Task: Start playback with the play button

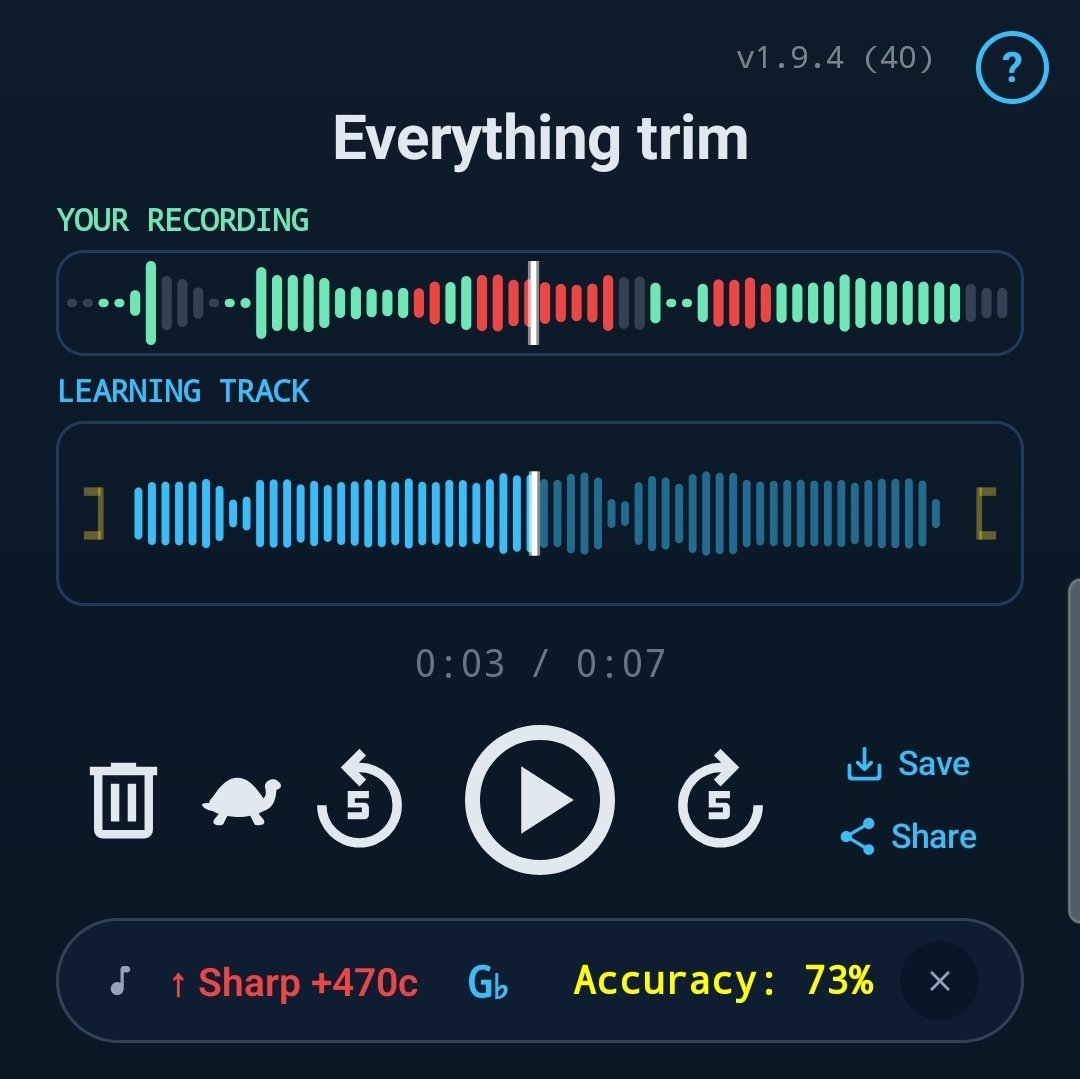Action: pyautogui.click(x=539, y=799)
